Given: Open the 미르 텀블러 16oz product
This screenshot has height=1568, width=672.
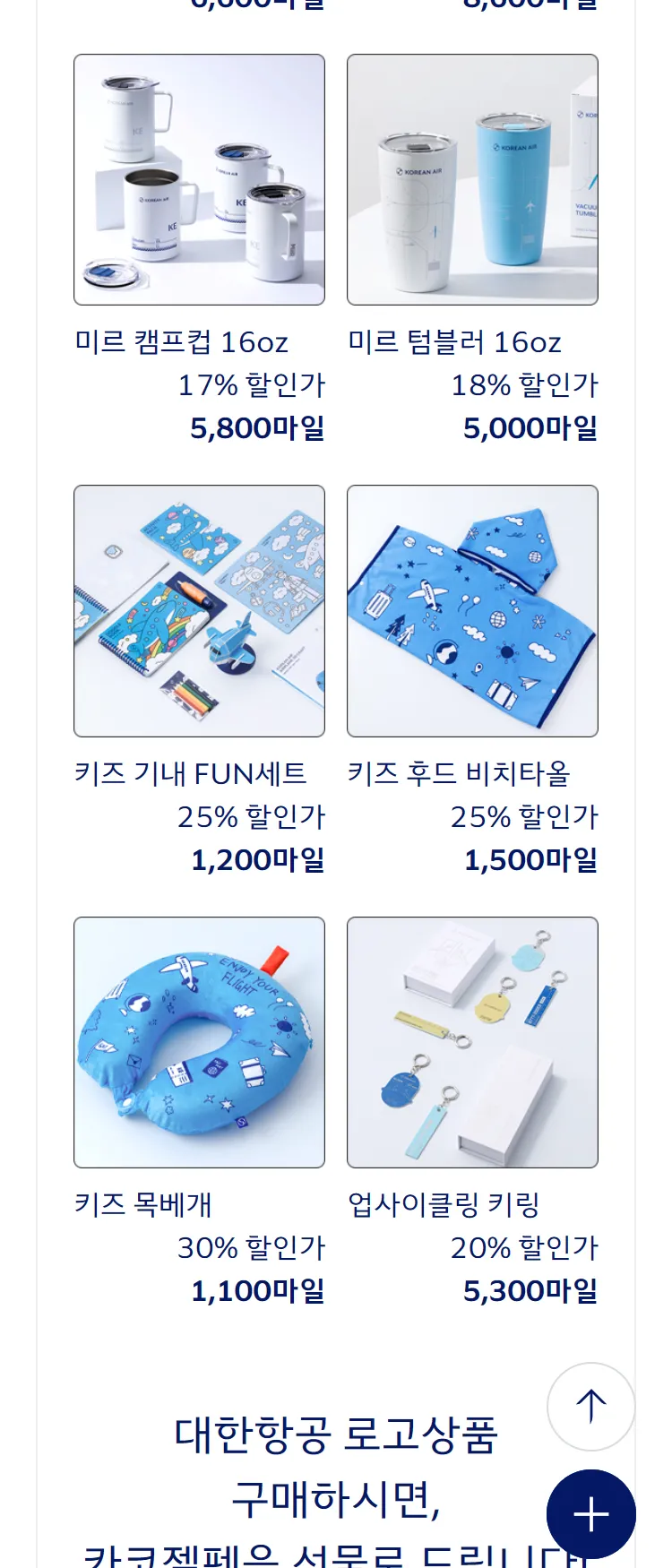Looking at the screenshot, I should point(472,179).
